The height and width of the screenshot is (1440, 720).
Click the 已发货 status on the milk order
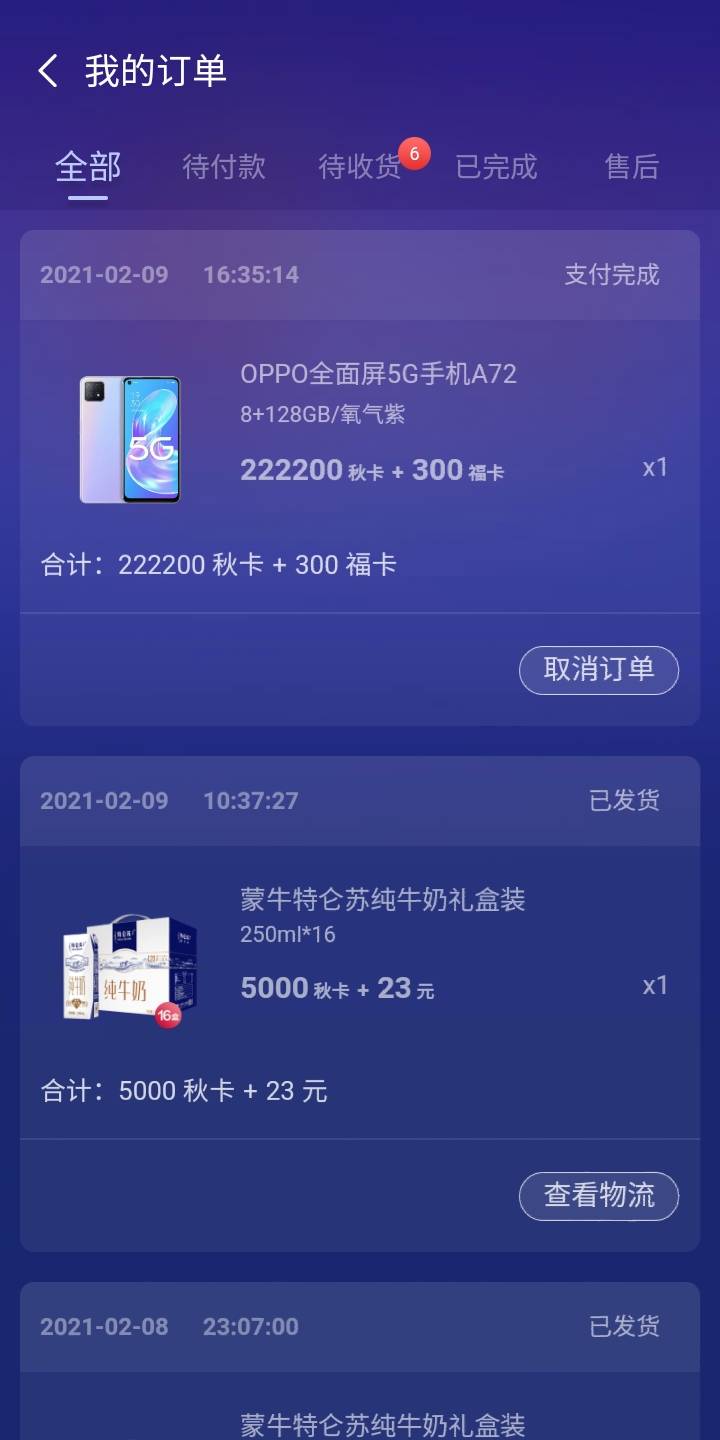point(623,800)
